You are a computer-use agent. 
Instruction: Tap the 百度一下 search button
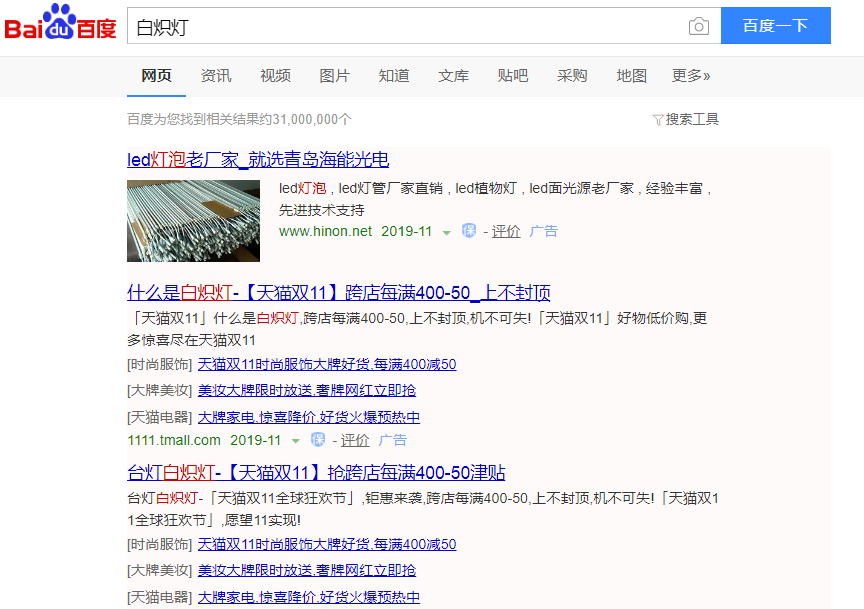775,26
